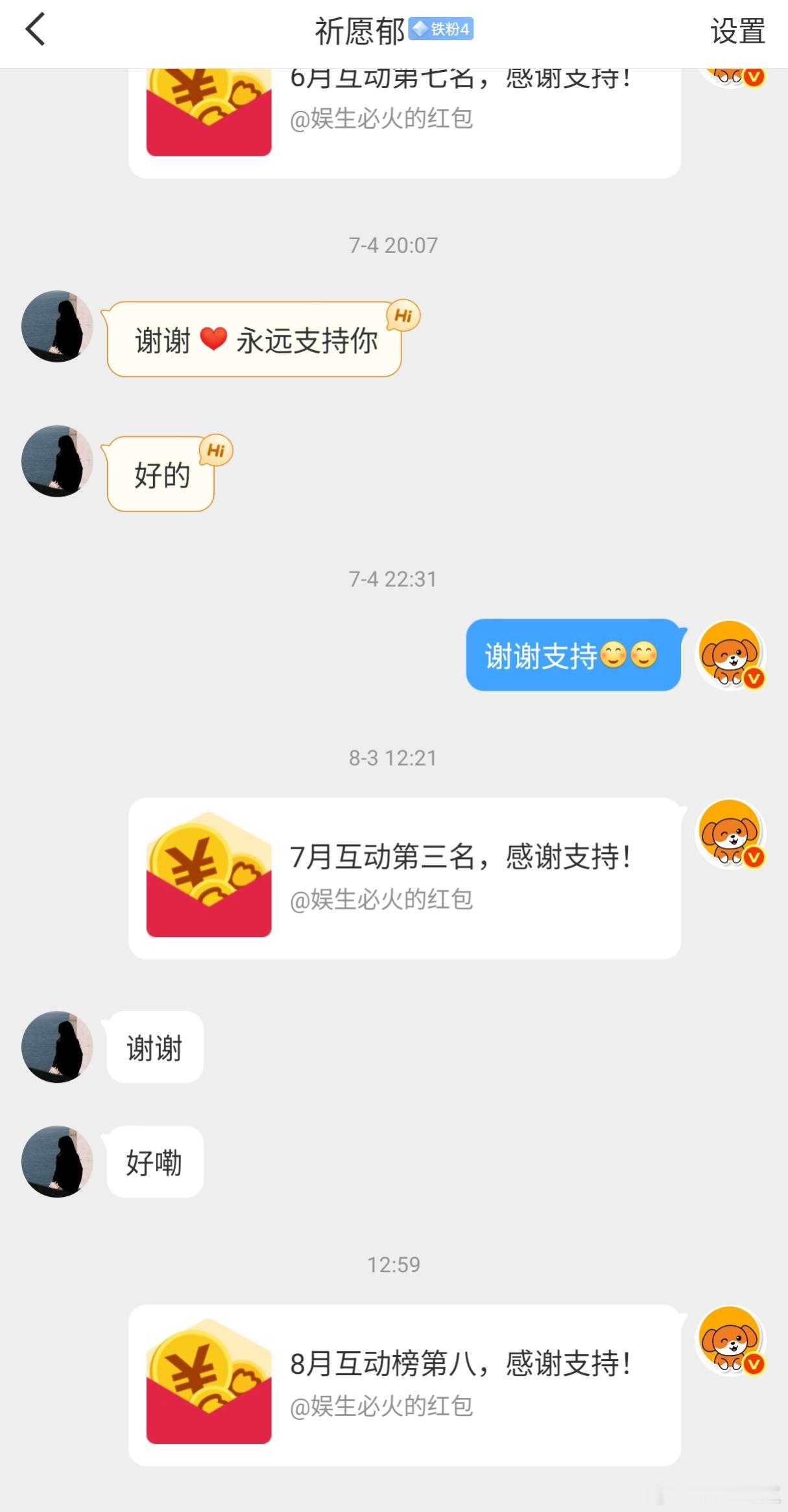Open avatar beside the 好嘞 message
The height and width of the screenshot is (1512, 788).
pyautogui.click(x=57, y=1161)
